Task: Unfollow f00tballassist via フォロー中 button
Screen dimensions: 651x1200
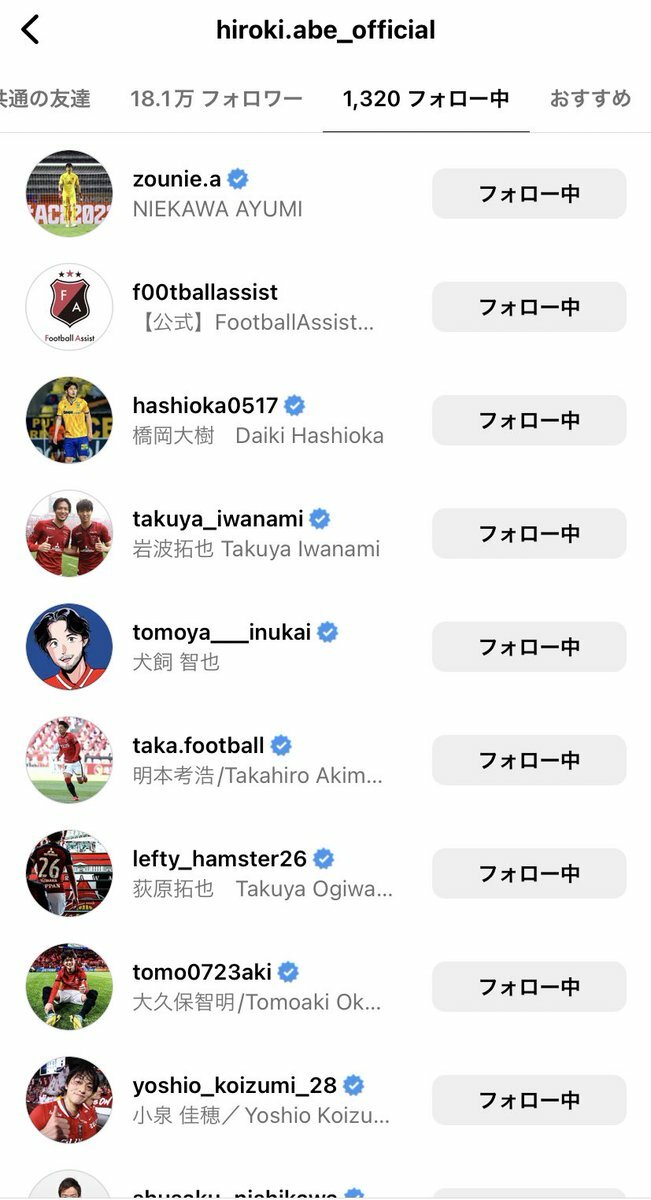Action: pos(529,307)
